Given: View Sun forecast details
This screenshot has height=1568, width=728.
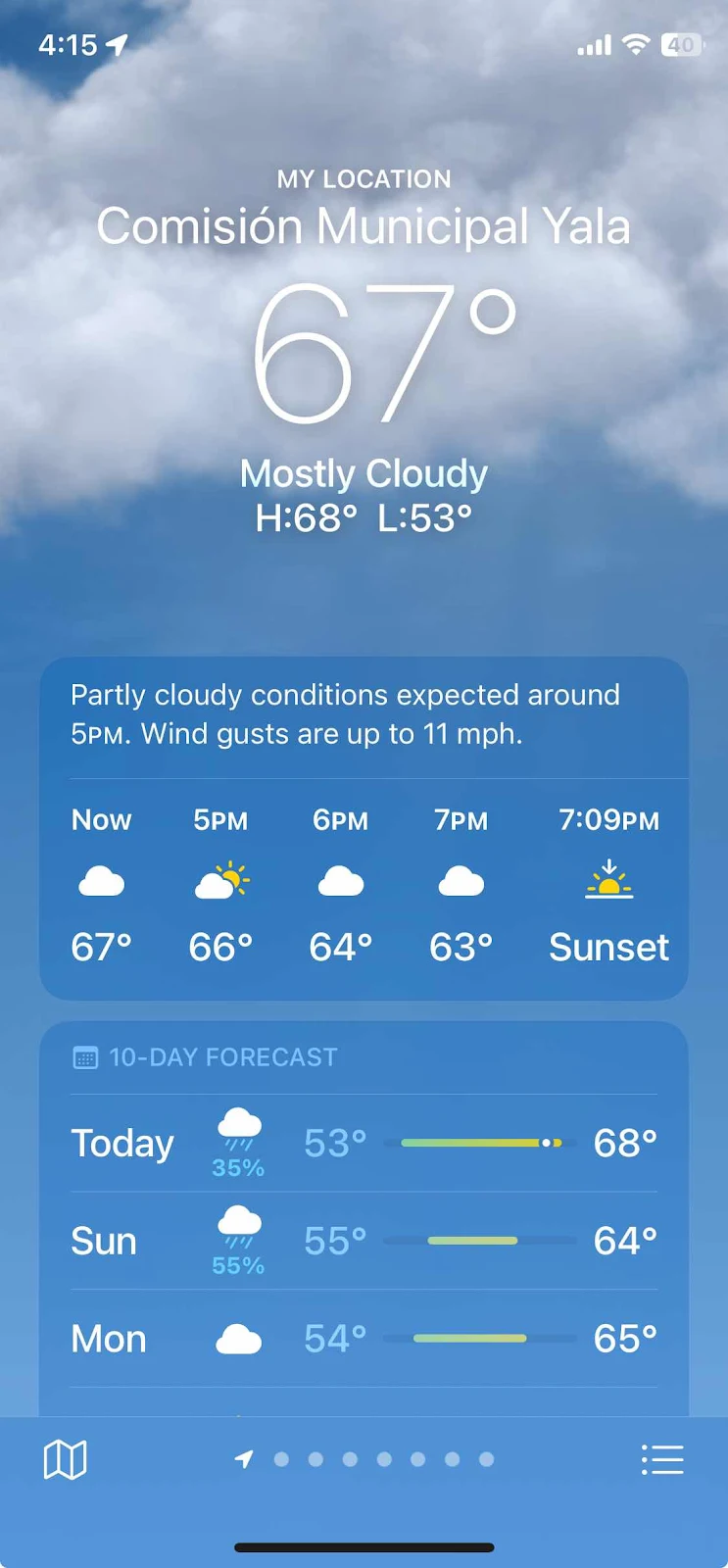Looking at the screenshot, I should pyautogui.click(x=364, y=1241).
